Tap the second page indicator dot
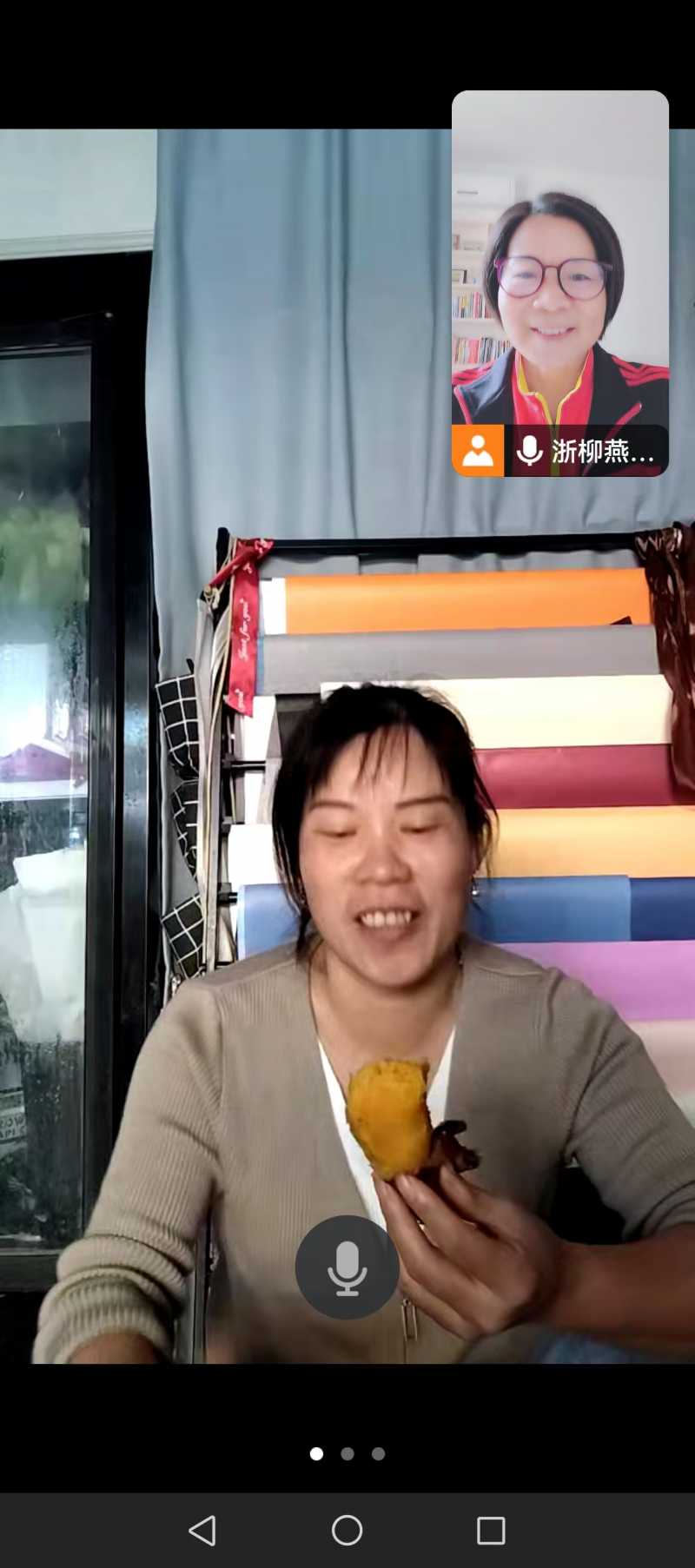 coord(347,1453)
